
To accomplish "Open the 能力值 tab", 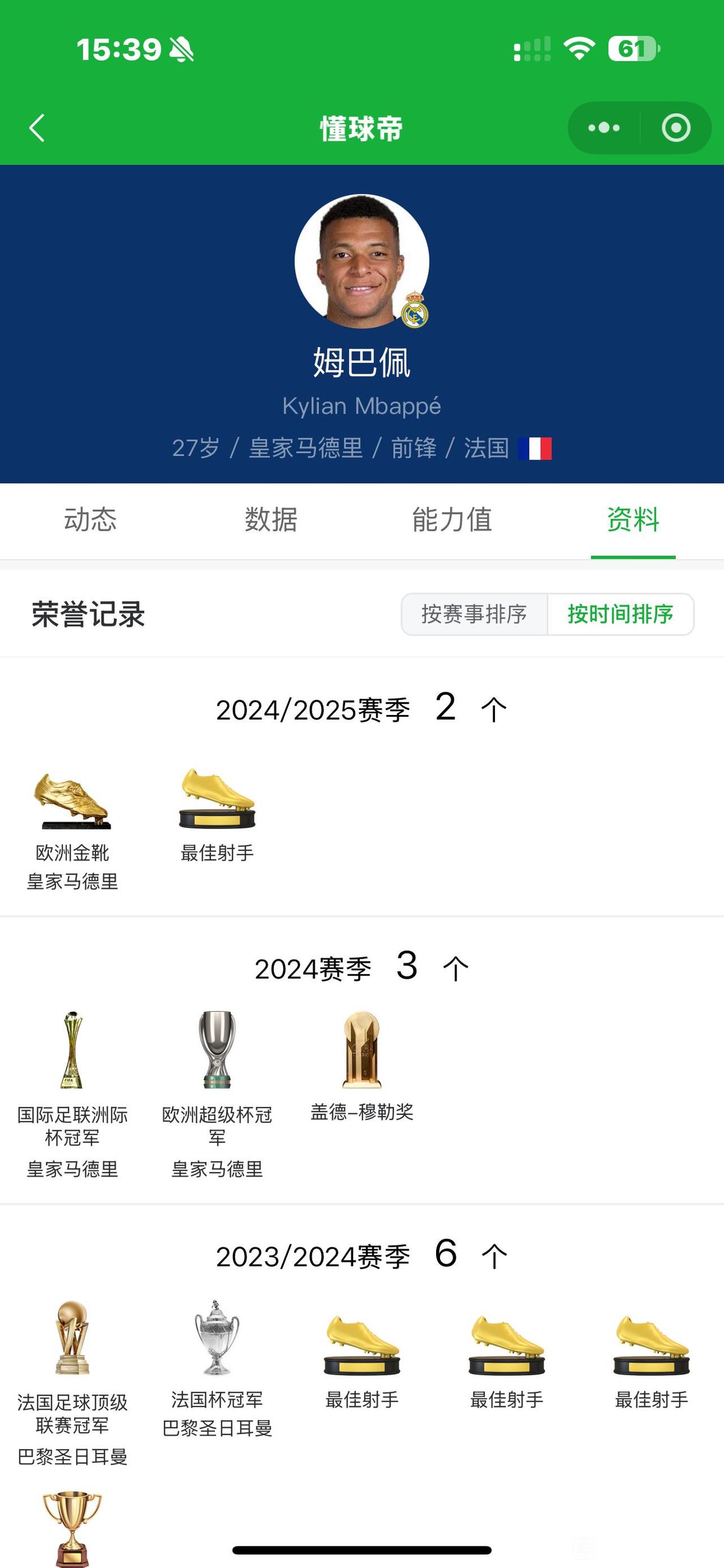I will click(453, 521).
